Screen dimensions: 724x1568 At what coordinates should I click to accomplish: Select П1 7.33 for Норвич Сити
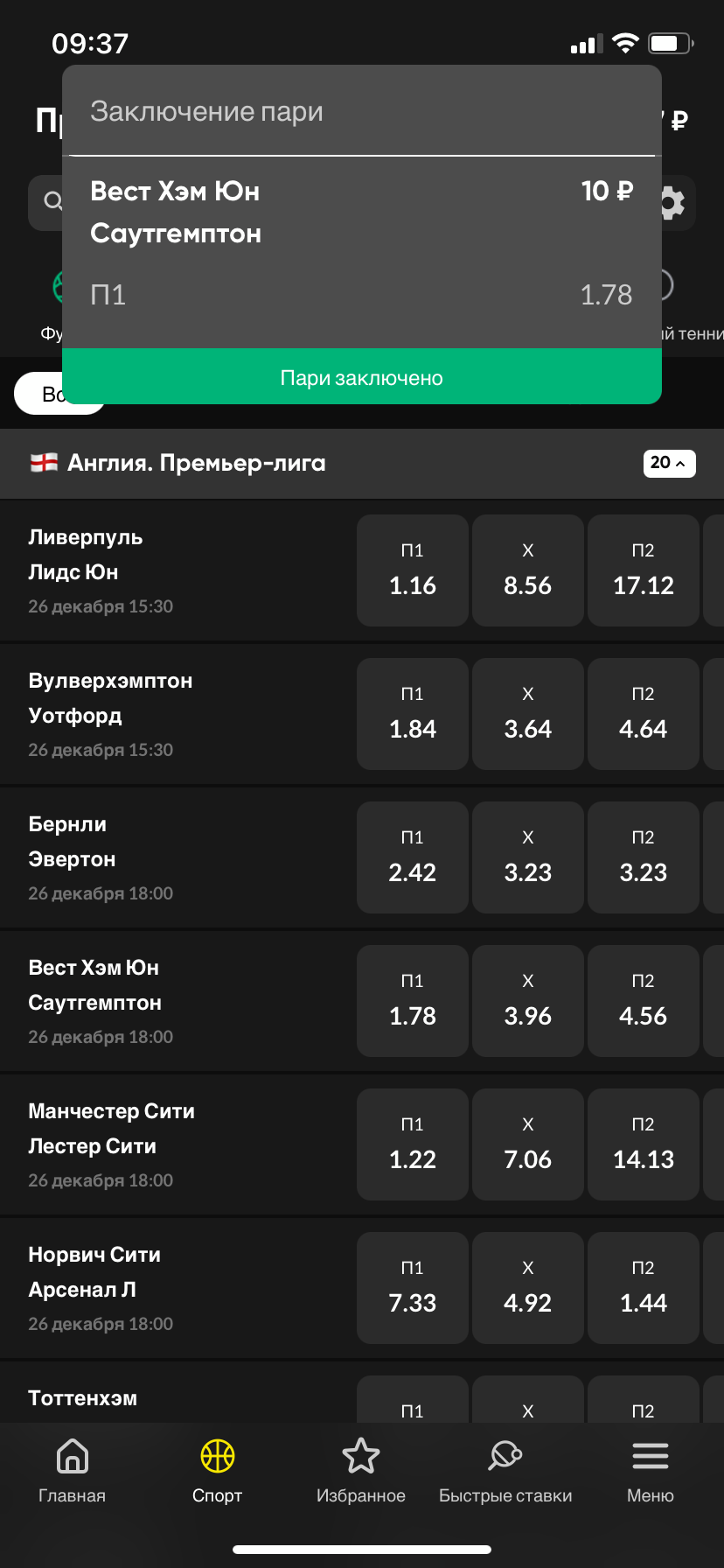coord(413,1288)
